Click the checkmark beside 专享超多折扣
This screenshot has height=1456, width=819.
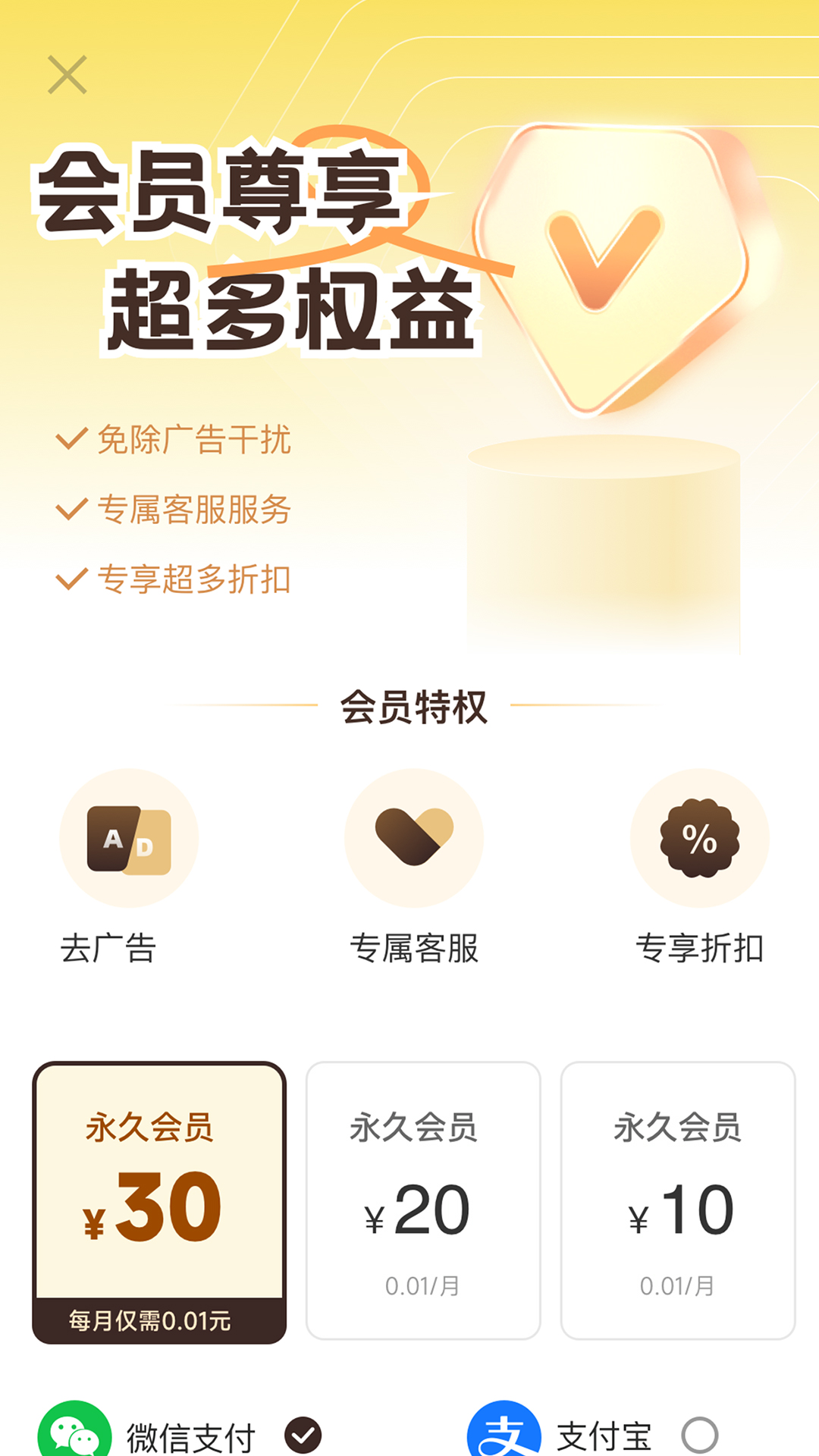click(x=71, y=579)
